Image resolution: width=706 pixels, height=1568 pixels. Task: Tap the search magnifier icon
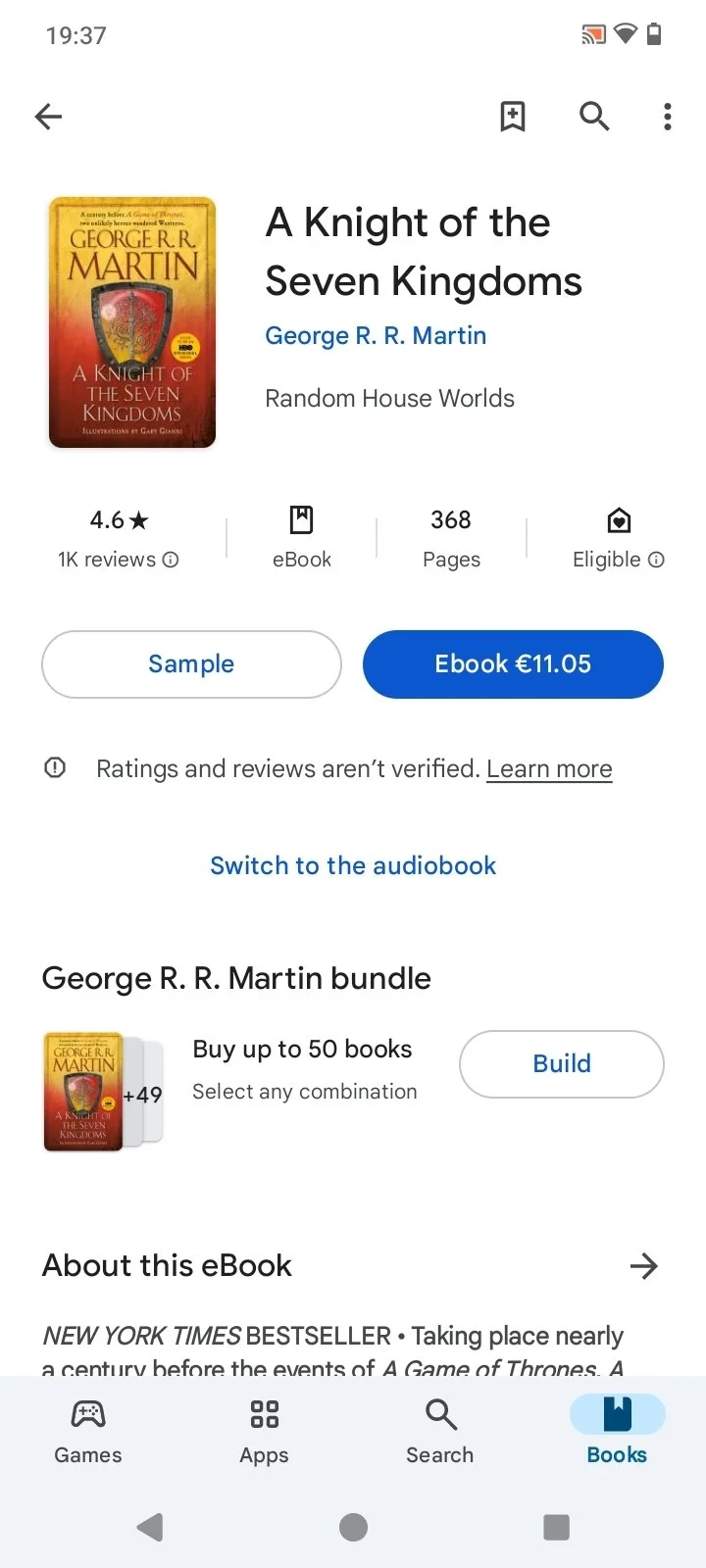594,117
